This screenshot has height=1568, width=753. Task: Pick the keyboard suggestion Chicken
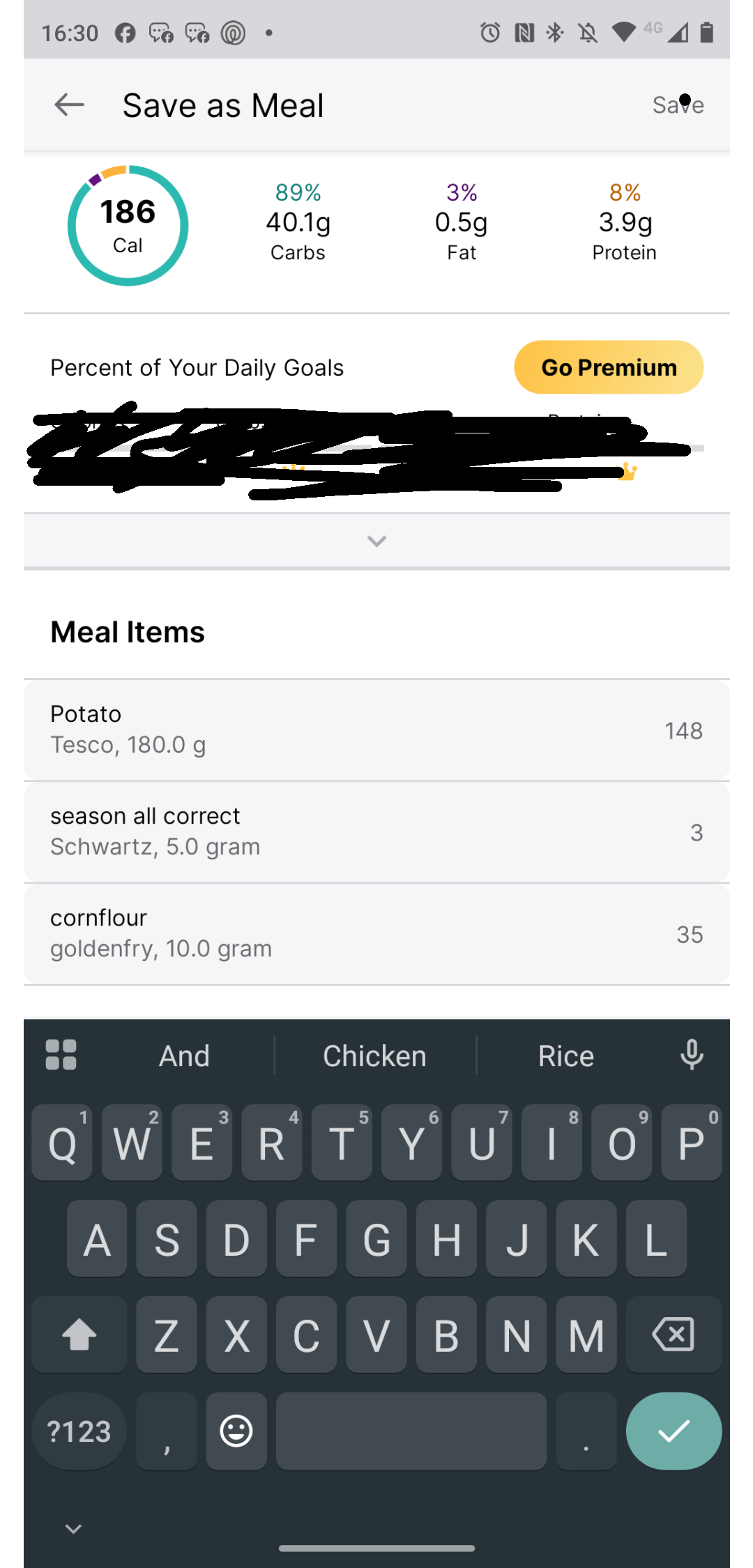pos(375,1056)
